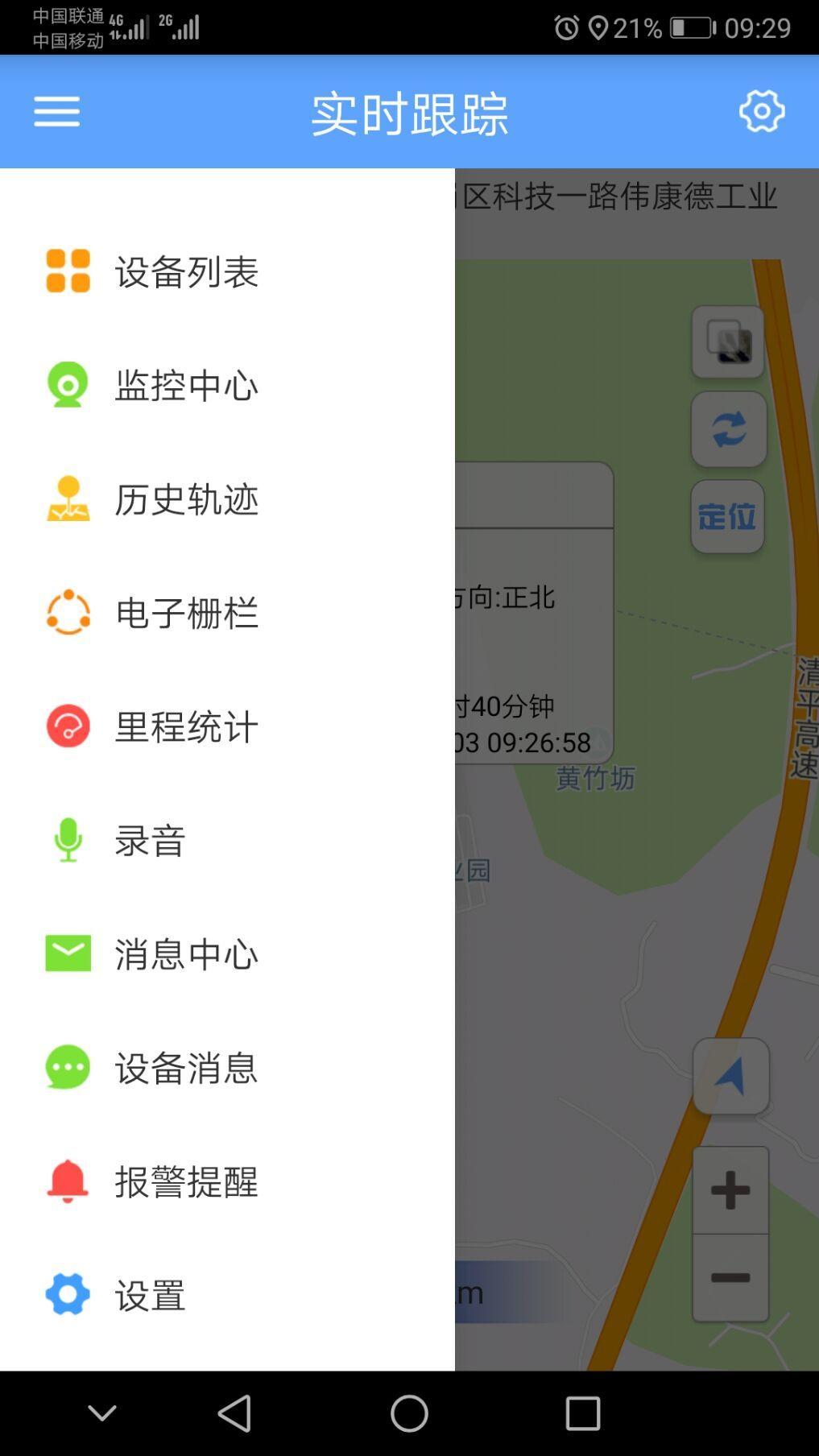This screenshot has width=819, height=1456.
Task: Go to 监控中心 monitoring center
Action: pos(185,385)
